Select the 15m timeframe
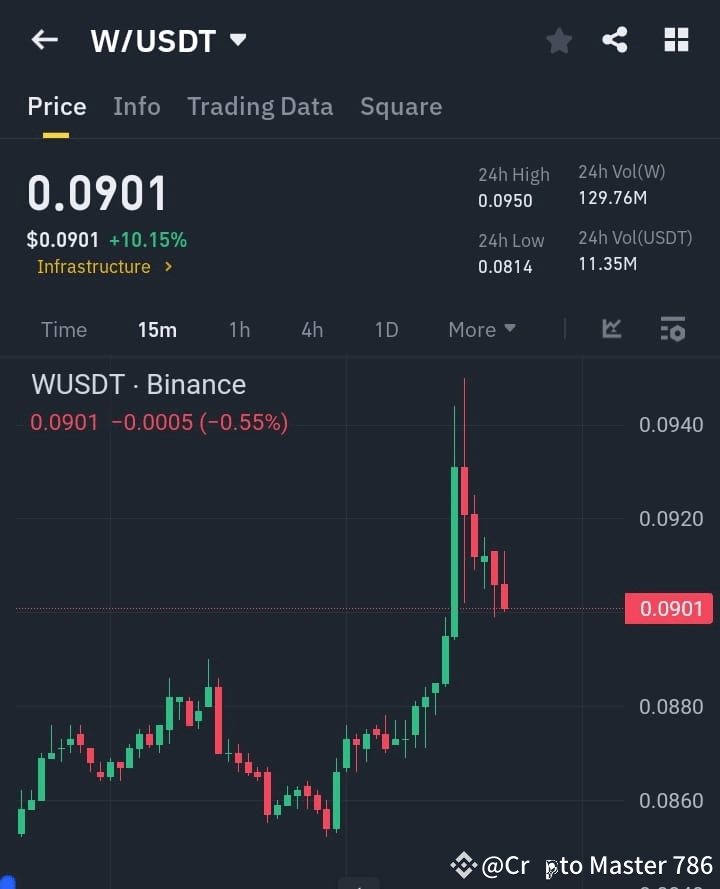 [x=157, y=329]
